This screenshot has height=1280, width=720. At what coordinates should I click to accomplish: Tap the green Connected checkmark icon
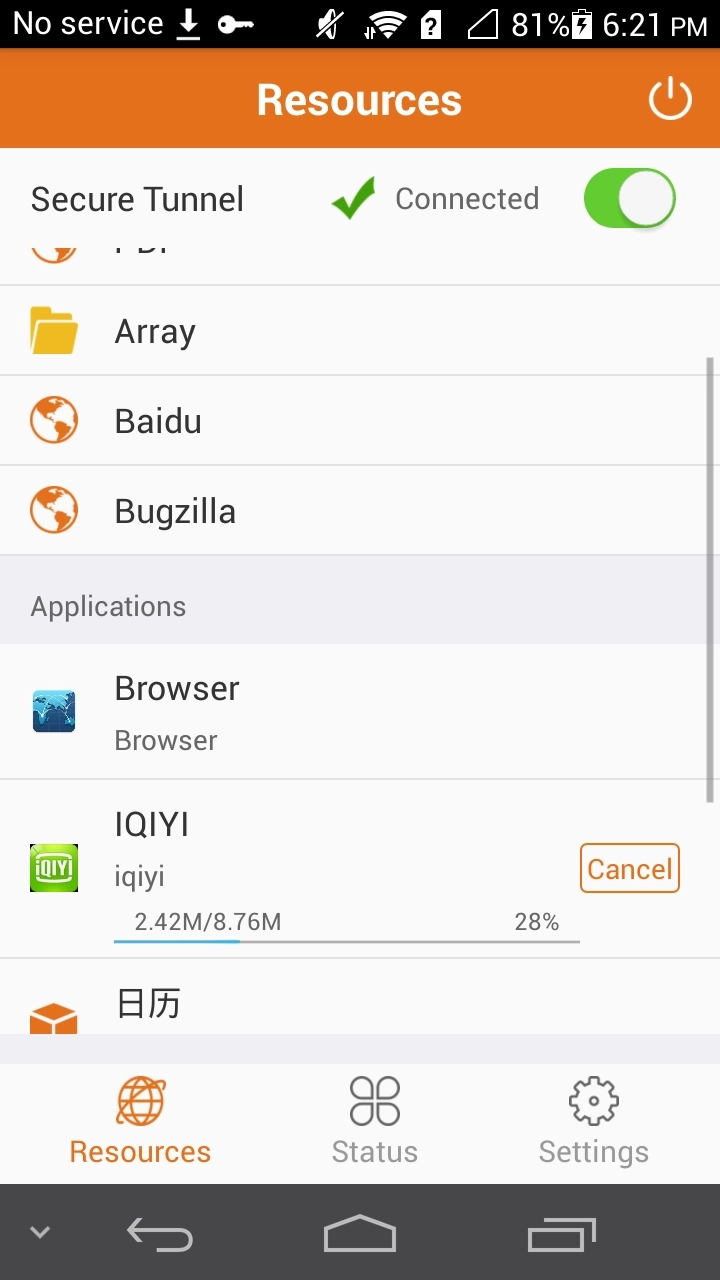pos(350,198)
